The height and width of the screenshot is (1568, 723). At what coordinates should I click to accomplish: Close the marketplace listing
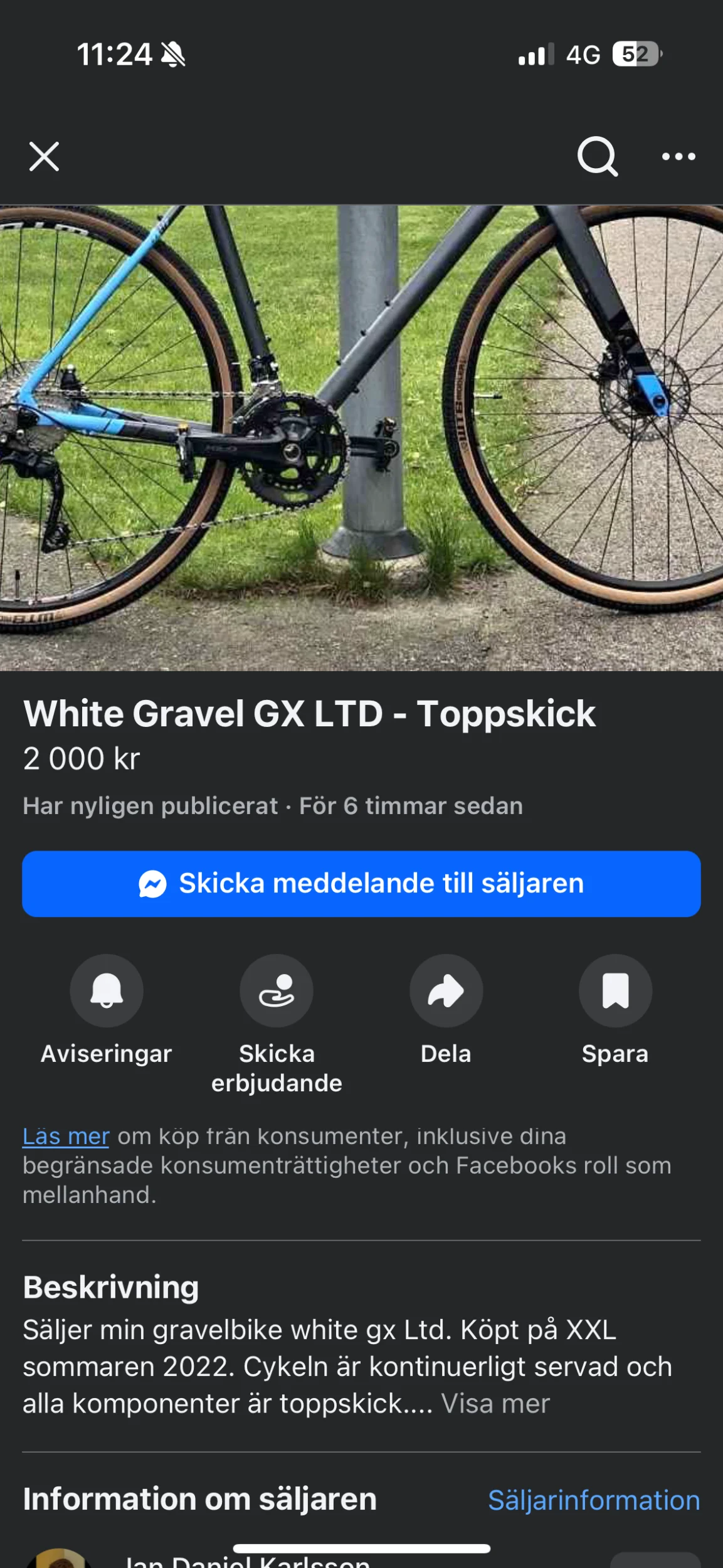point(44,156)
